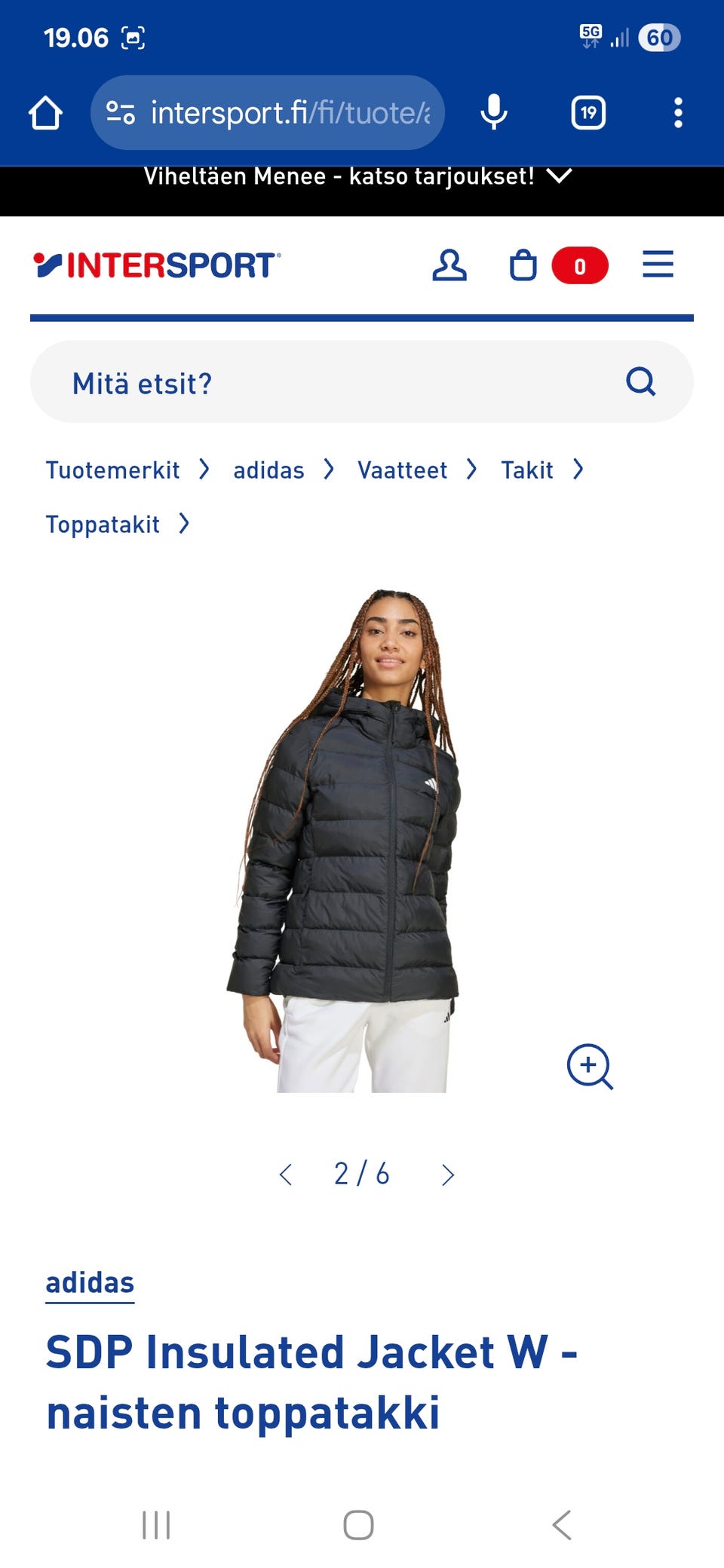Open browser tab overview showing 19 tabs
Viewport: 724px width, 1568px height.
589,112
